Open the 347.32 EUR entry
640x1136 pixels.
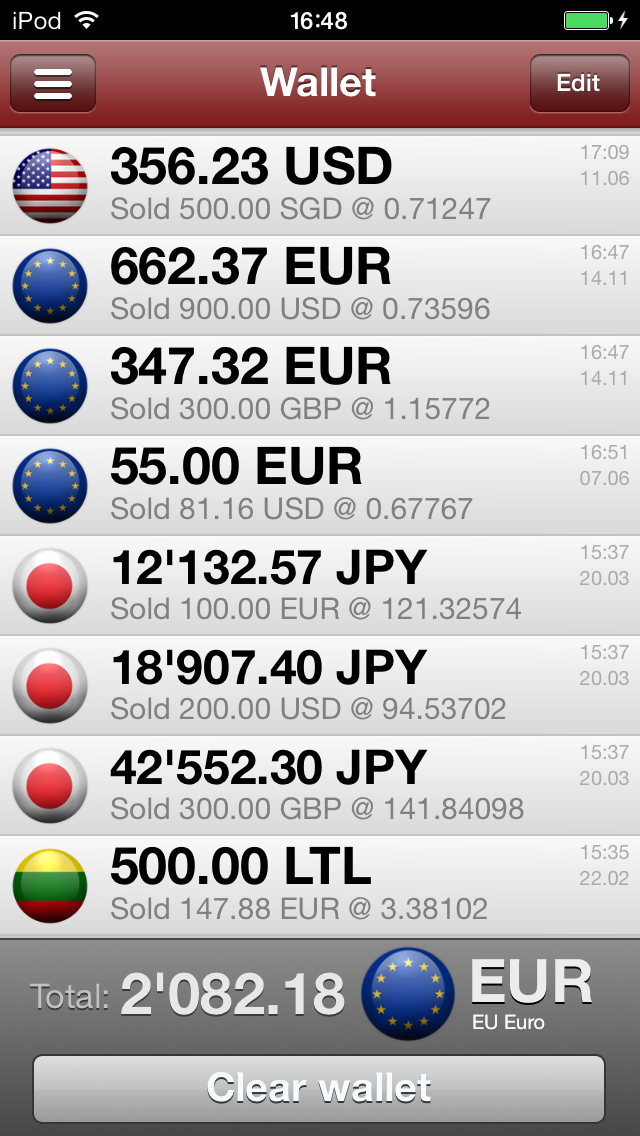click(320, 385)
